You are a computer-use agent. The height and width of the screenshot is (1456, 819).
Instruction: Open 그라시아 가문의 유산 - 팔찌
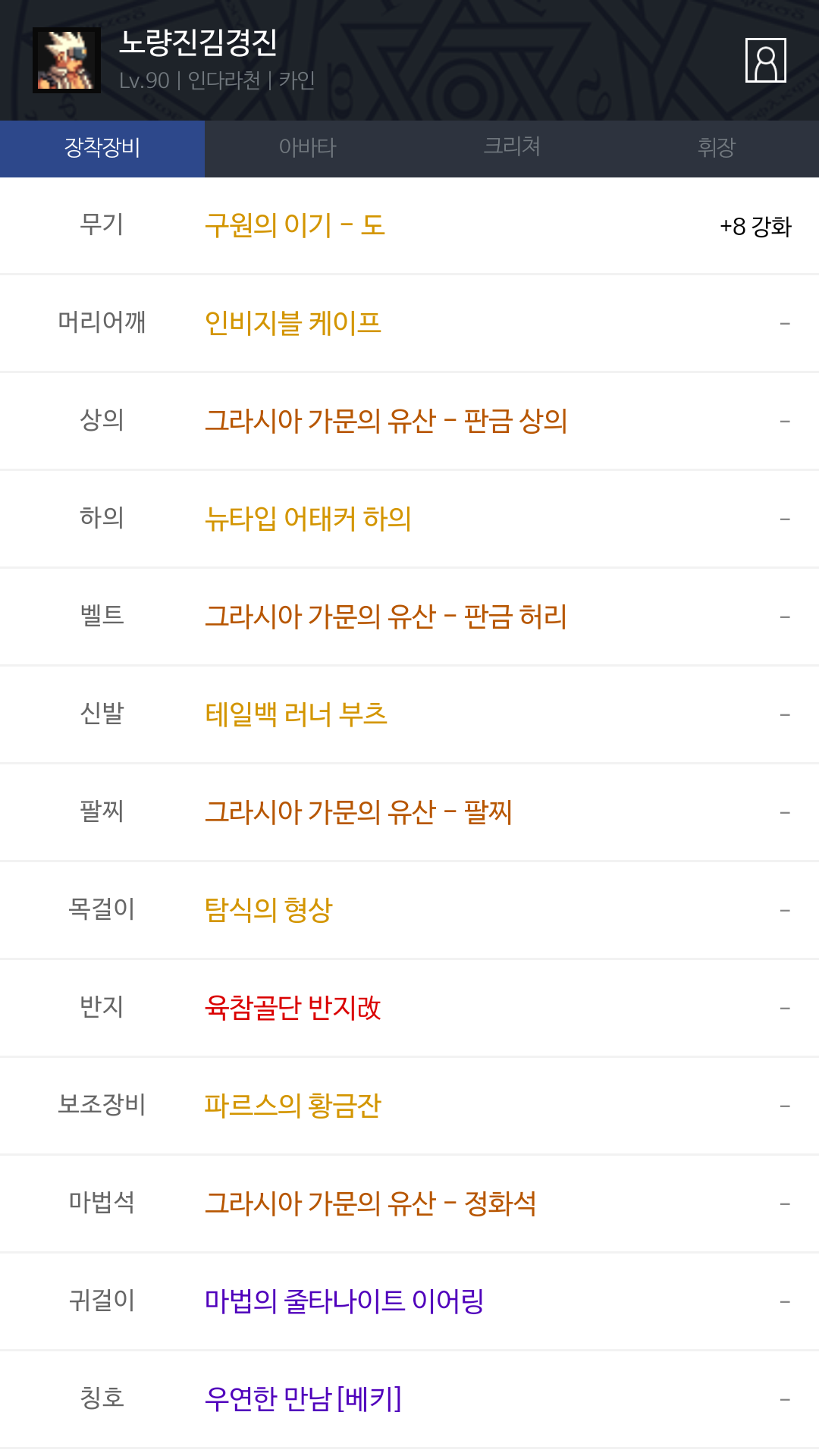coord(359,813)
